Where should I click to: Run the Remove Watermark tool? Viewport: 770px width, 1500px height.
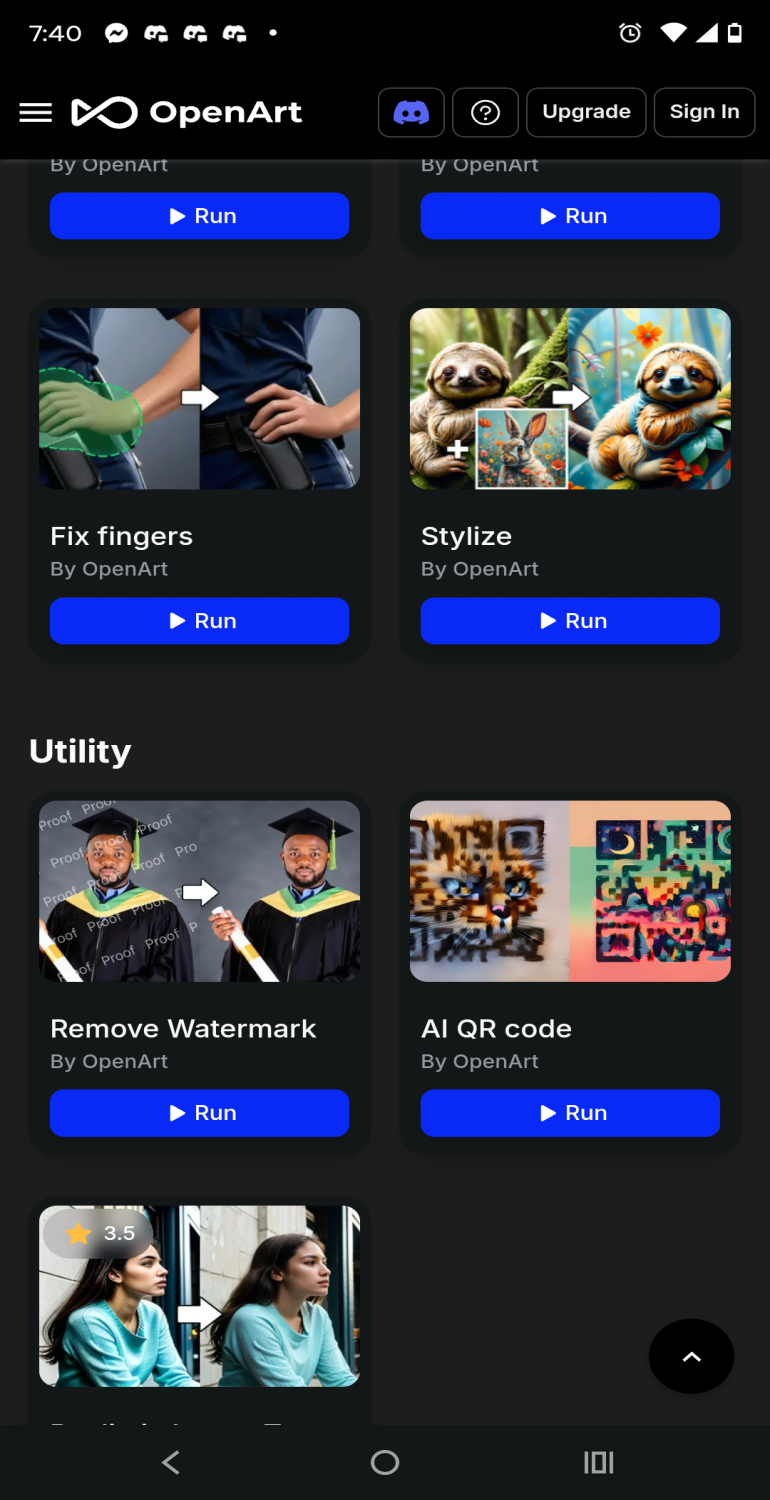pyautogui.click(x=200, y=1113)
